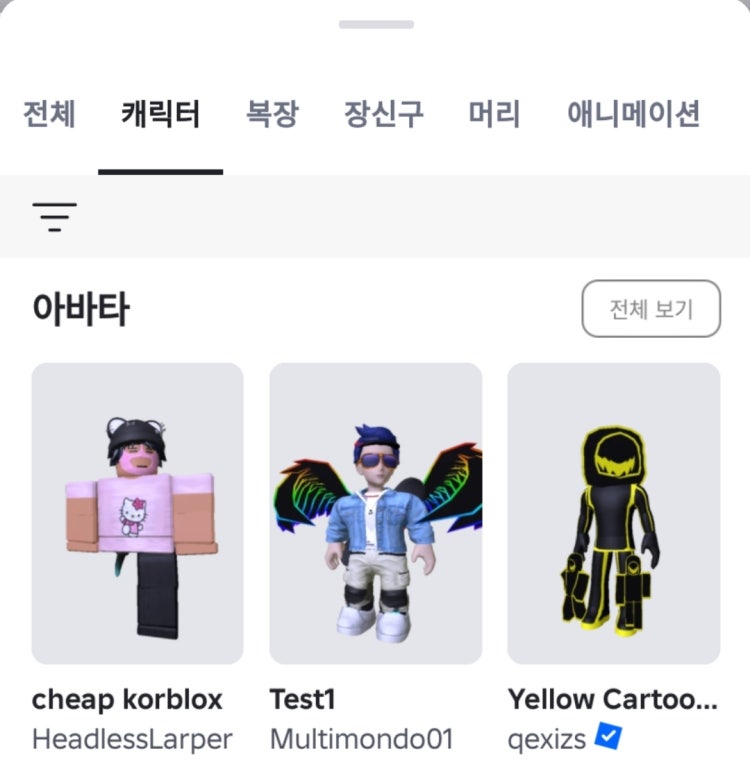Go to the 애니메이션 tab

click(633, 114)
